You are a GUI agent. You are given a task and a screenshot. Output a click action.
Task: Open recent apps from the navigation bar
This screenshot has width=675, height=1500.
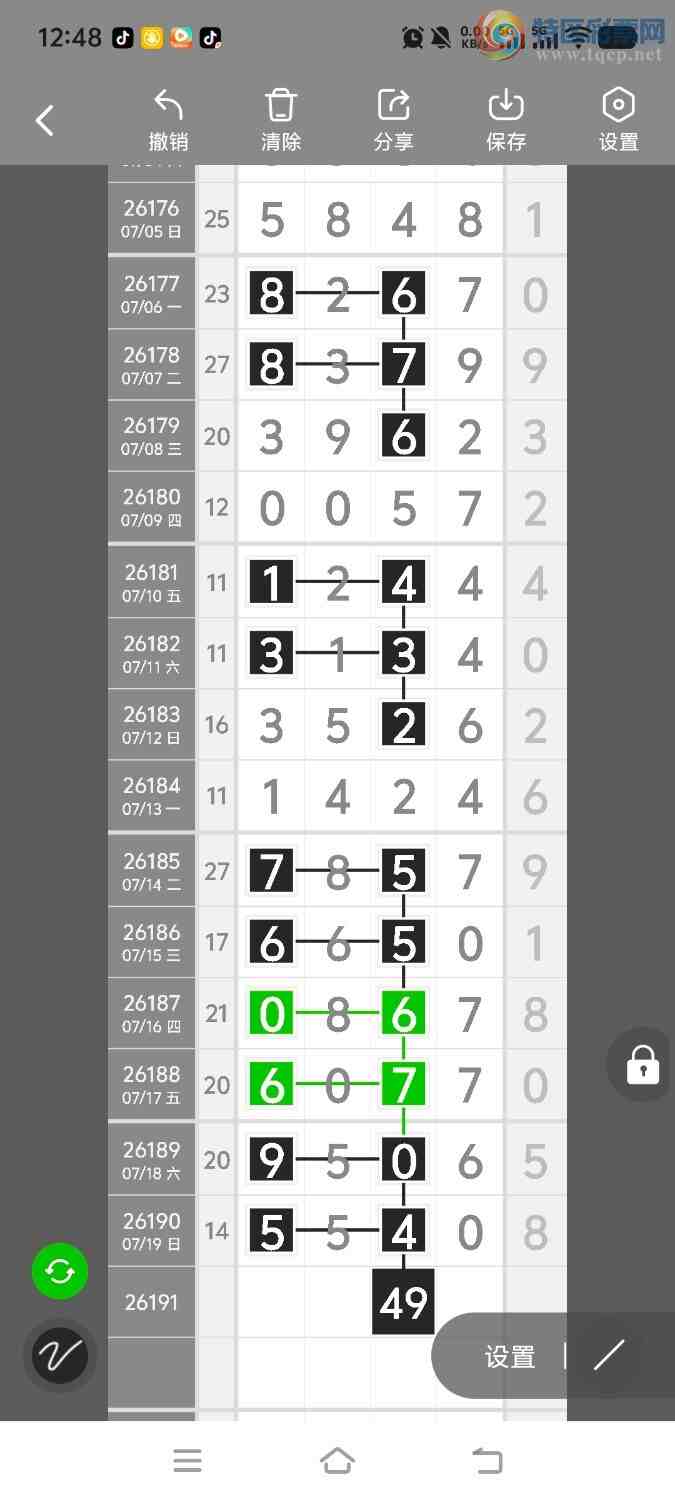(187, 1461)
